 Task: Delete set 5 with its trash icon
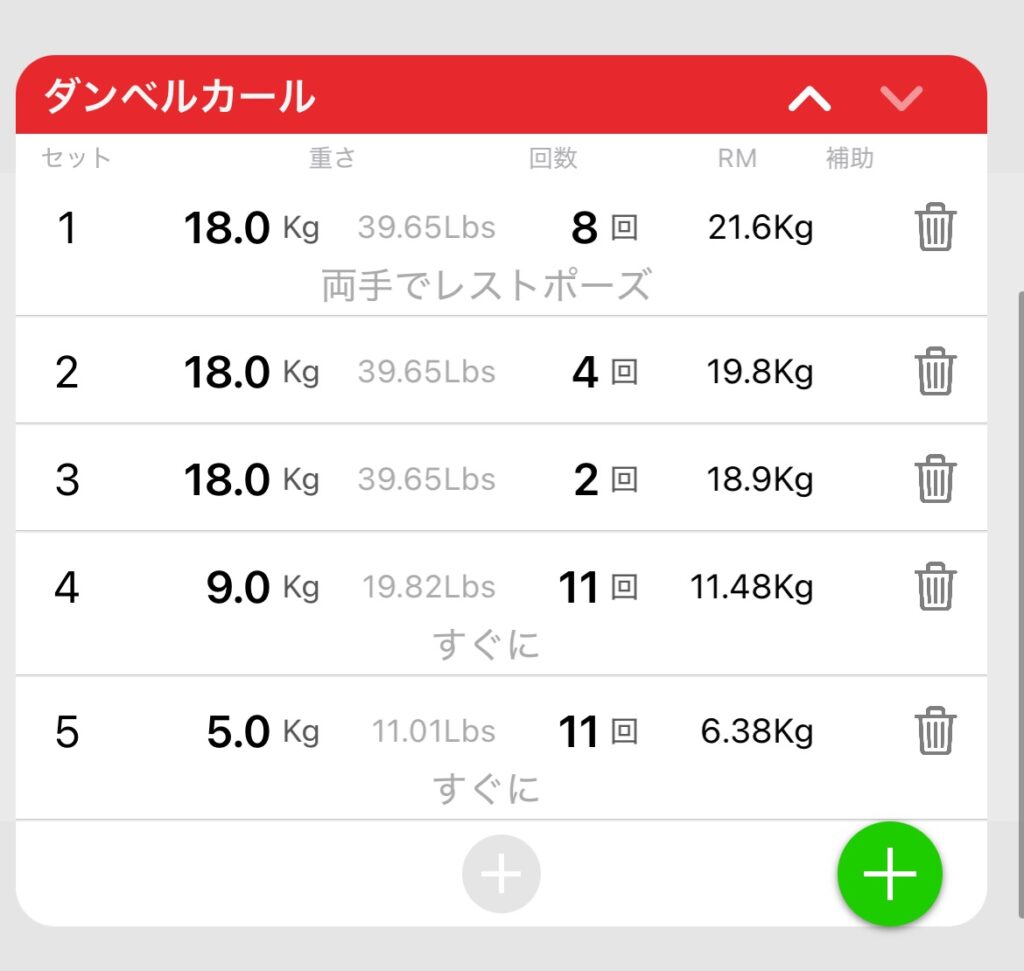click(935, 731)
